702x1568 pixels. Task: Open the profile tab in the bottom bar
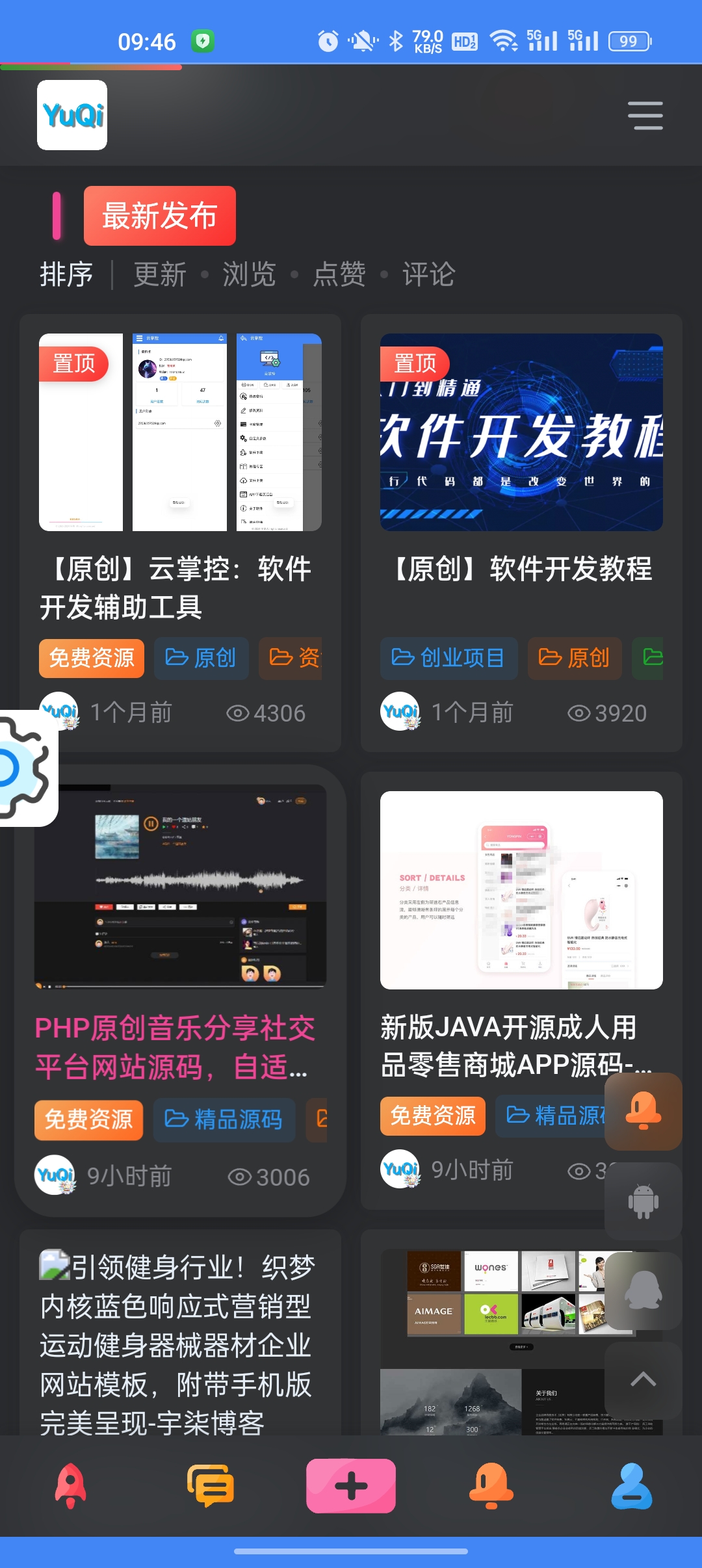coord(631,1486)
